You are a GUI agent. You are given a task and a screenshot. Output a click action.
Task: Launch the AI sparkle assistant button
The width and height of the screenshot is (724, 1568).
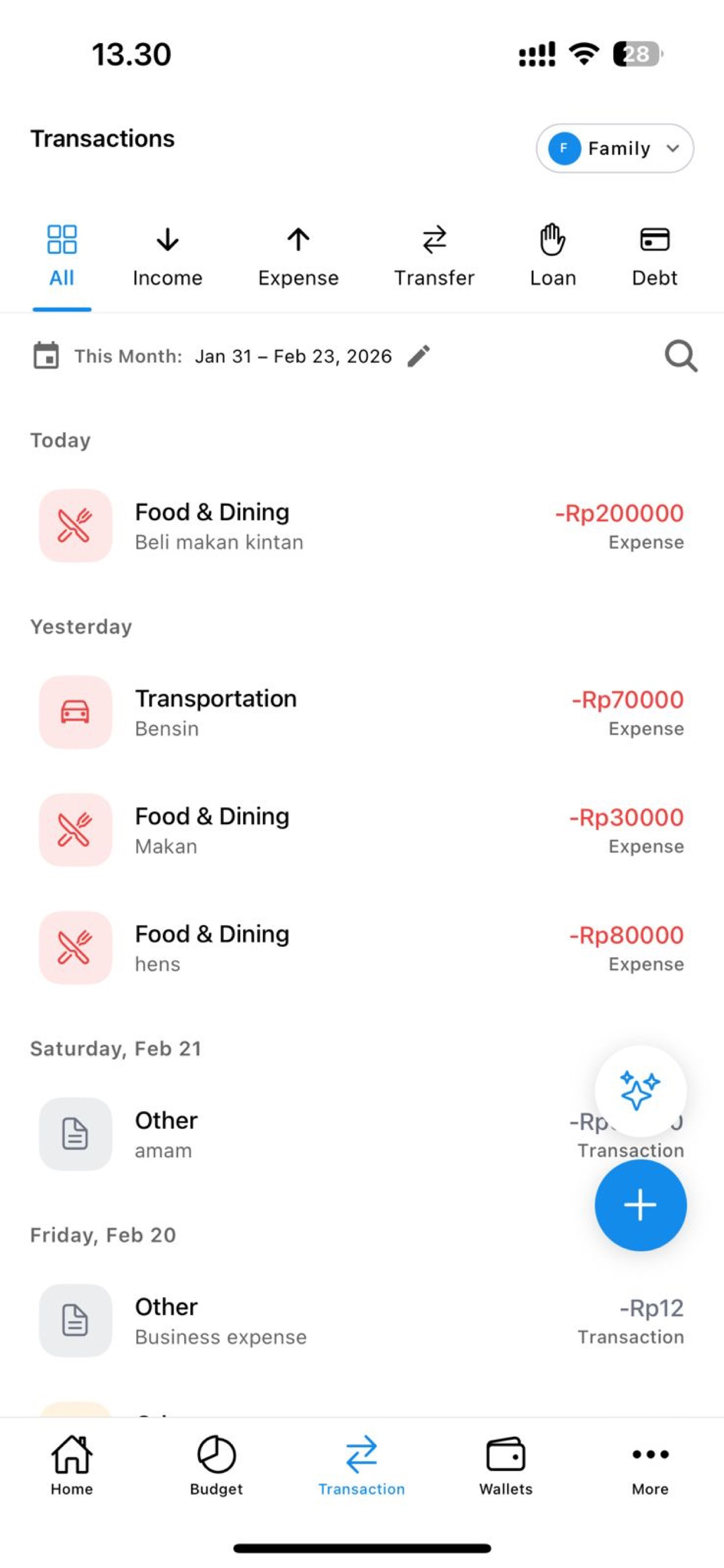640,1091
